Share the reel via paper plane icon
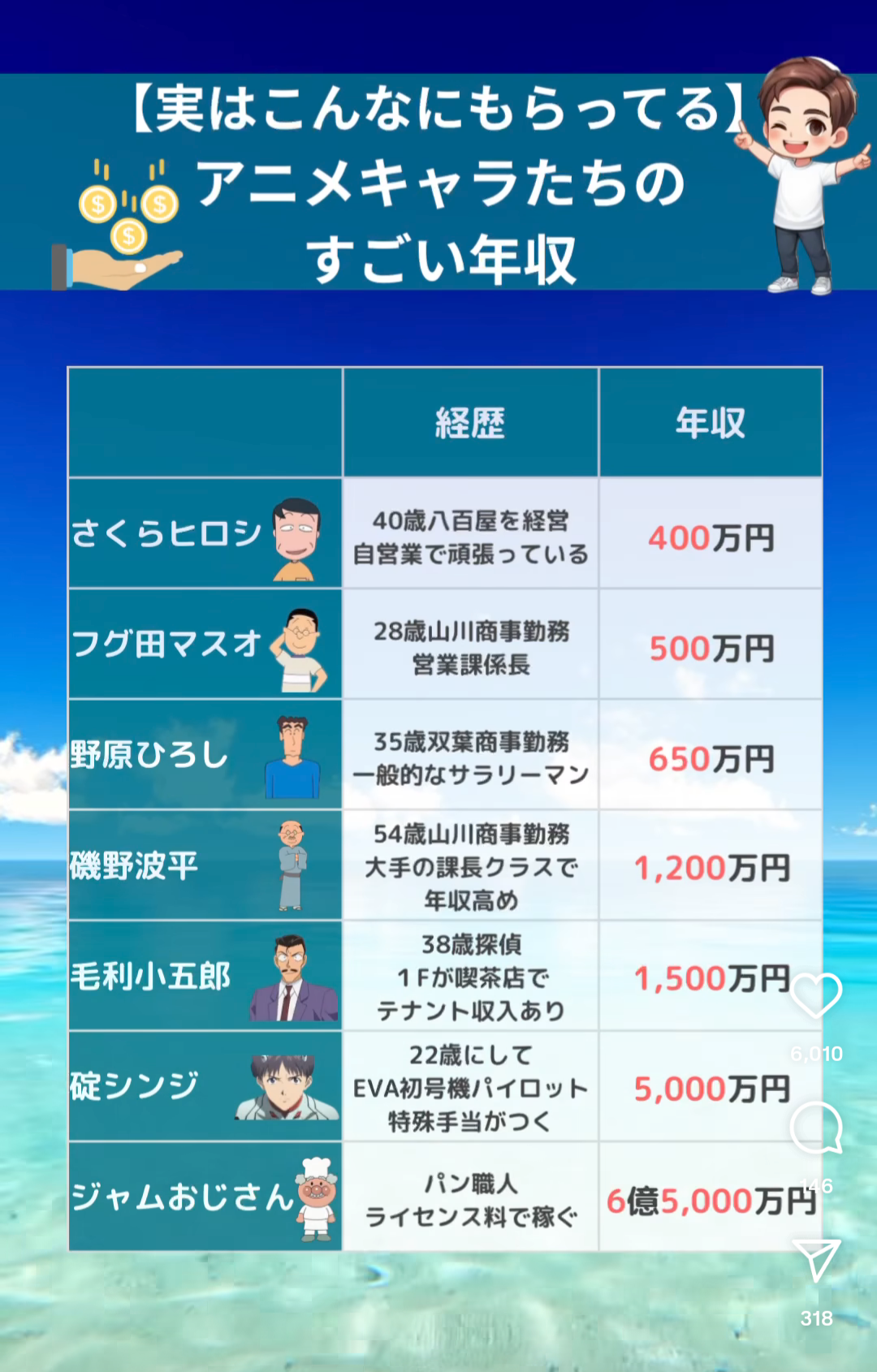Viewport: 877px width, 1372px height. click(816, 1260)
